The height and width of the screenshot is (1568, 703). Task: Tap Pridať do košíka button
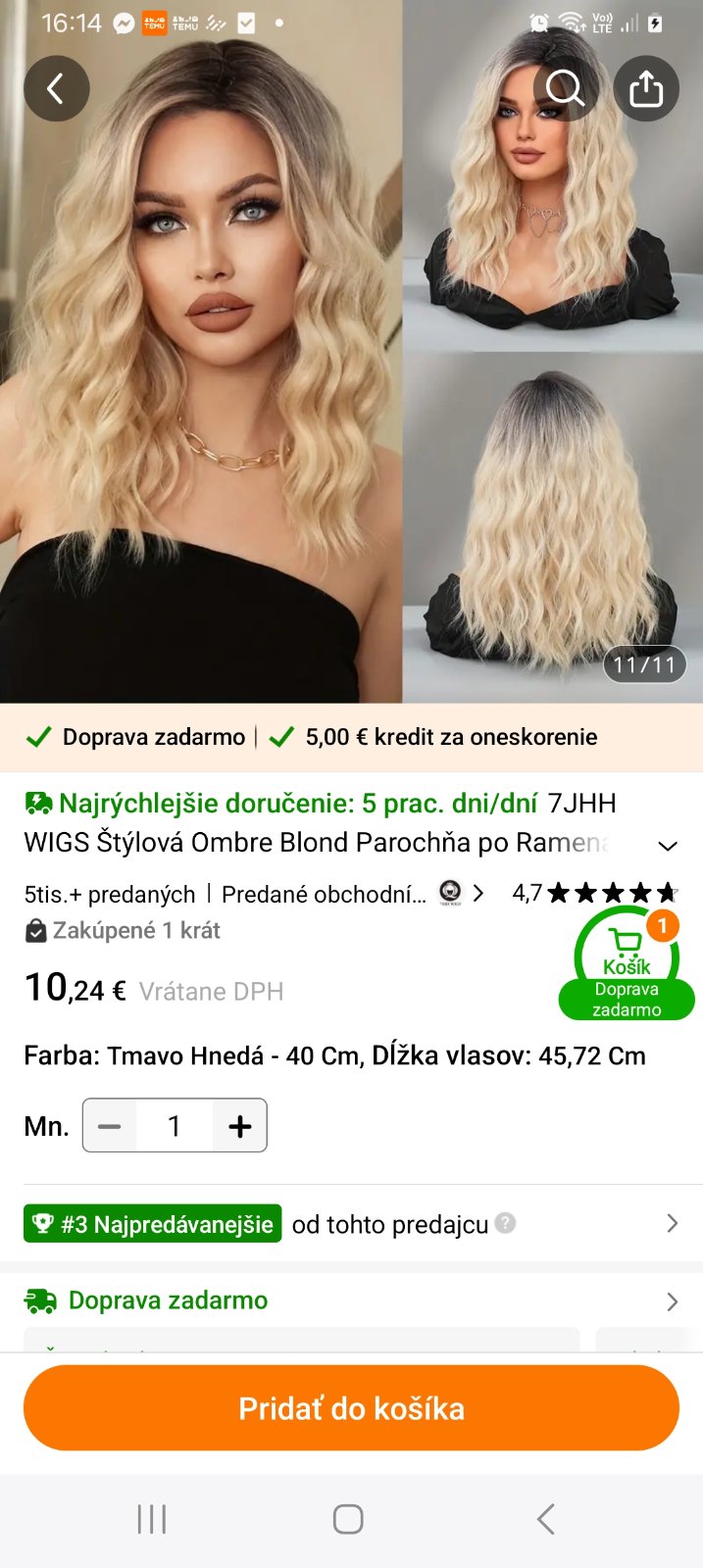351,1408
